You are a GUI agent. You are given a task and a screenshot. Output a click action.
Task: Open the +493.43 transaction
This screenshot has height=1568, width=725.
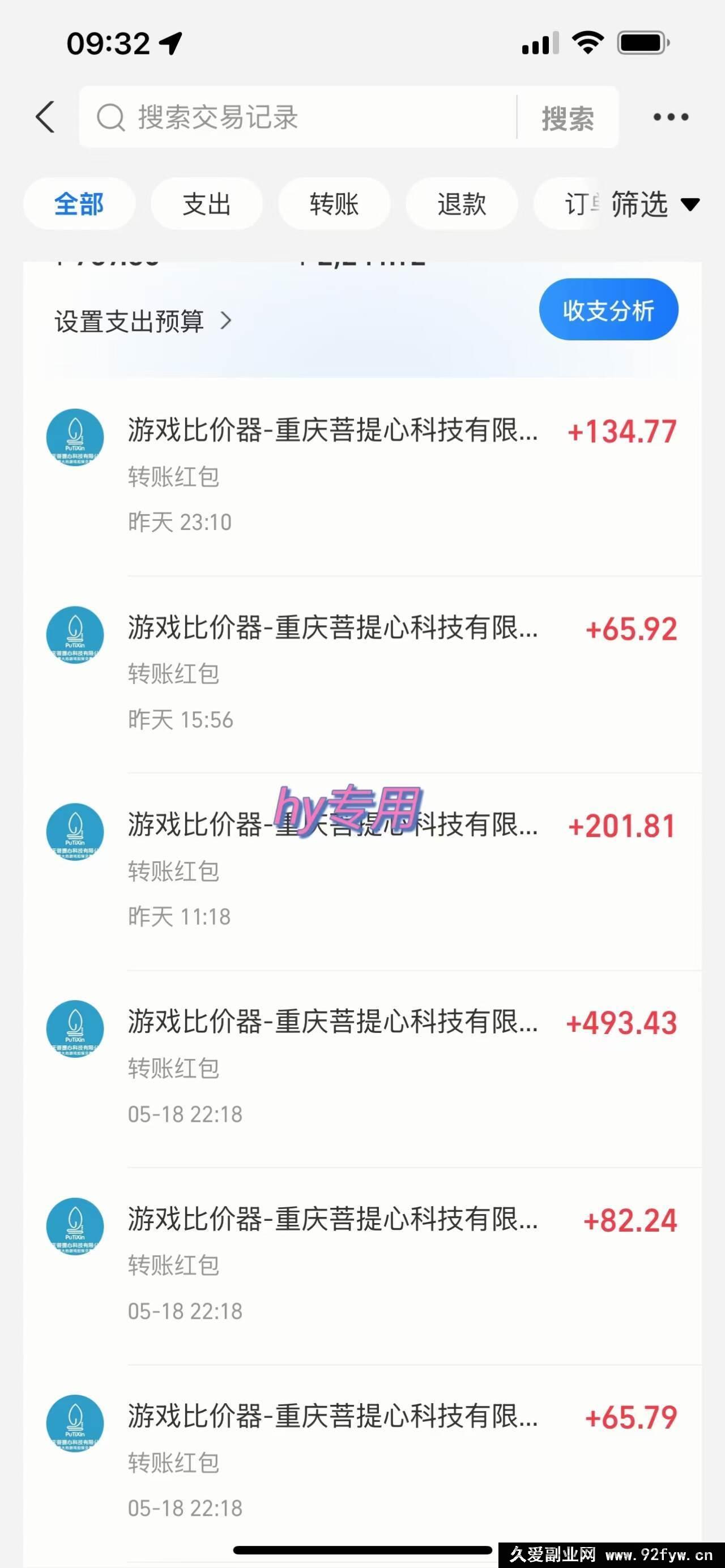[362, 1069]
